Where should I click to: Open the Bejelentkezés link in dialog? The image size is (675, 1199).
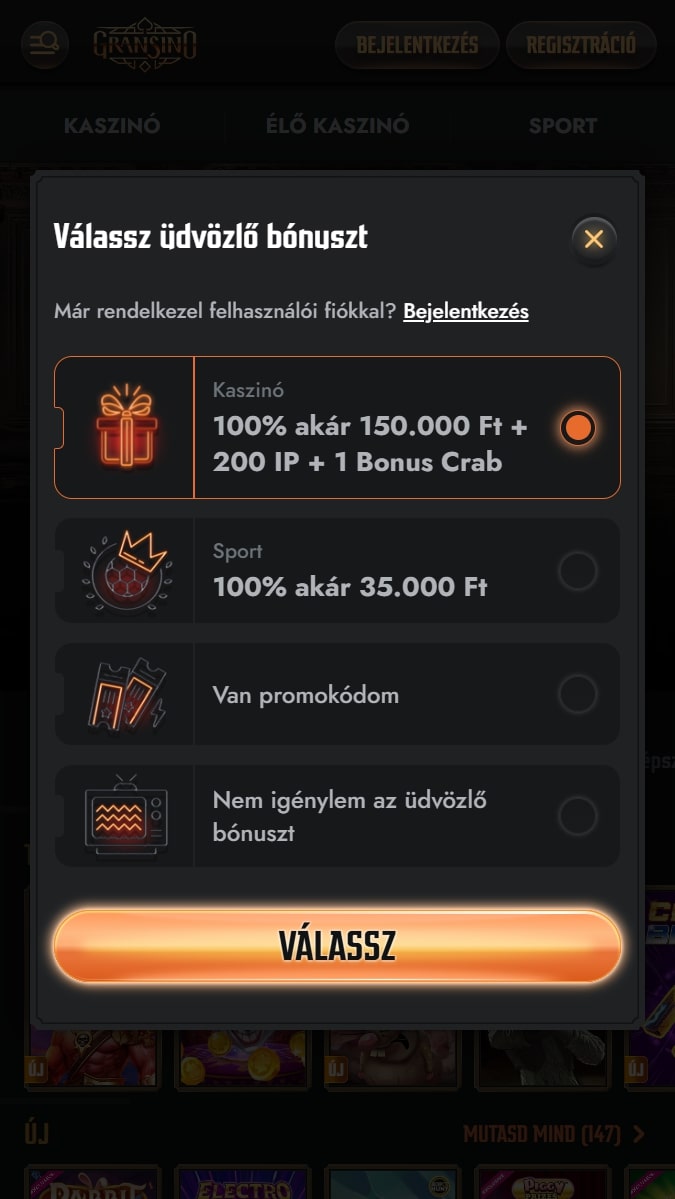[x=465, y=311]
